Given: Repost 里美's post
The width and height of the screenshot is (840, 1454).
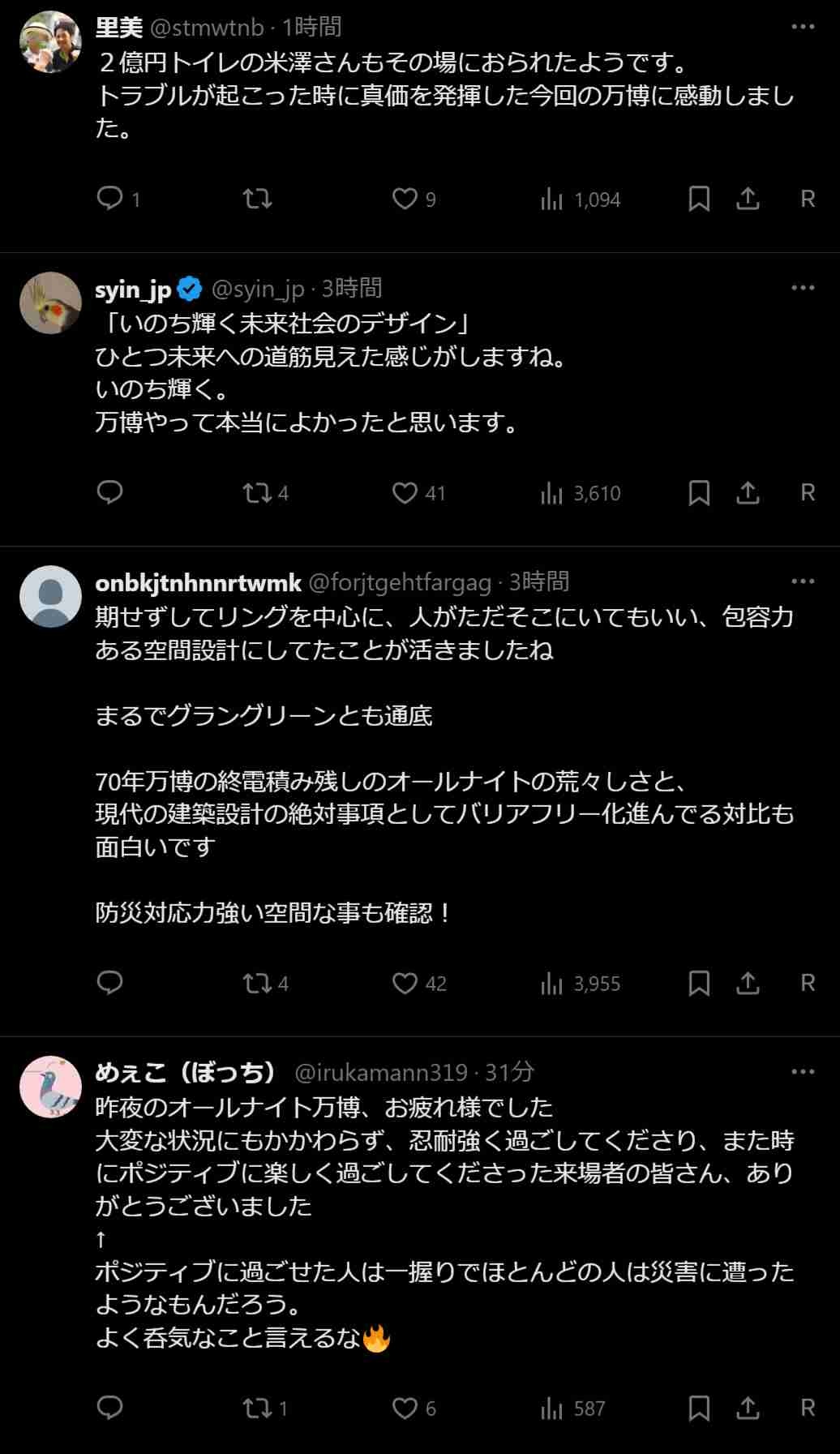Looking at the screenshot, I should [258, 199].
